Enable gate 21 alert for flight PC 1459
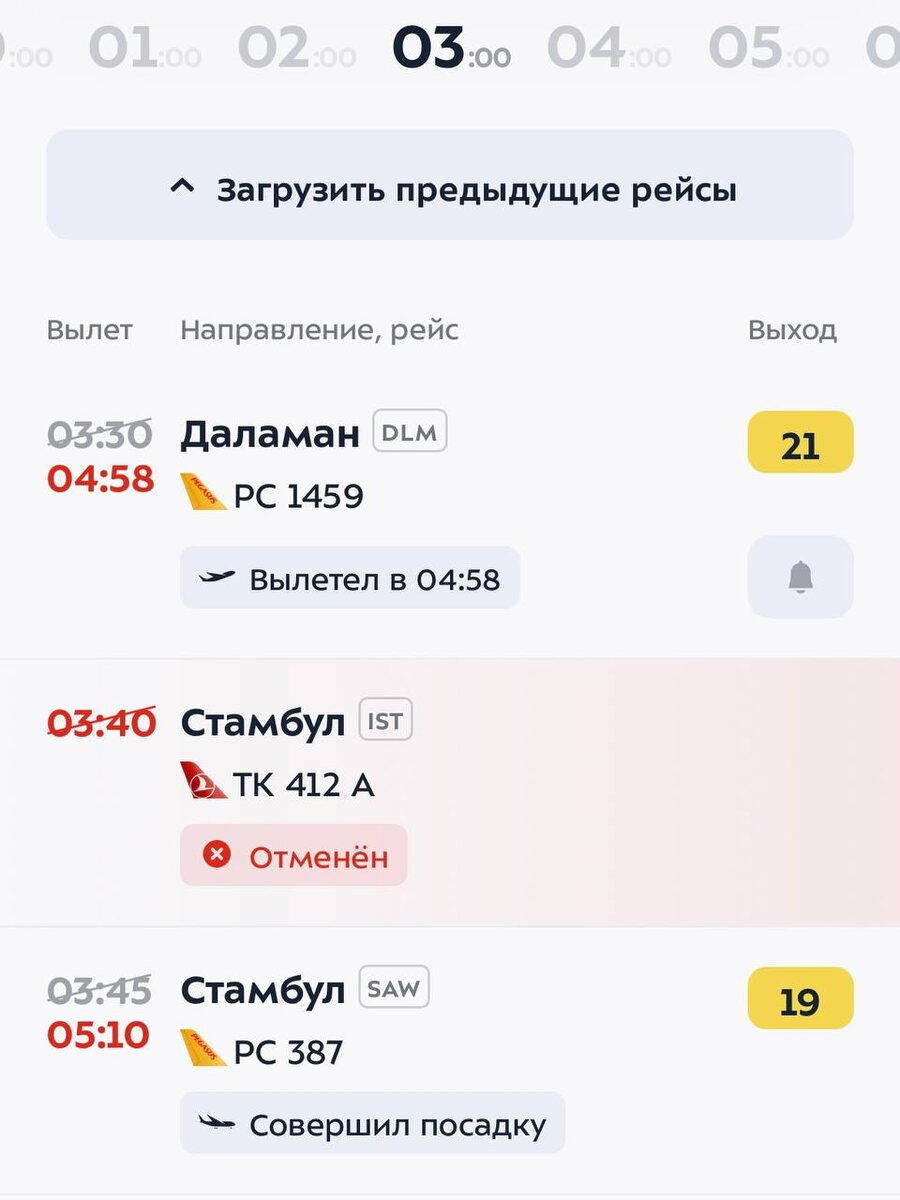900x1200 pixels. click(x=800, y=443)
